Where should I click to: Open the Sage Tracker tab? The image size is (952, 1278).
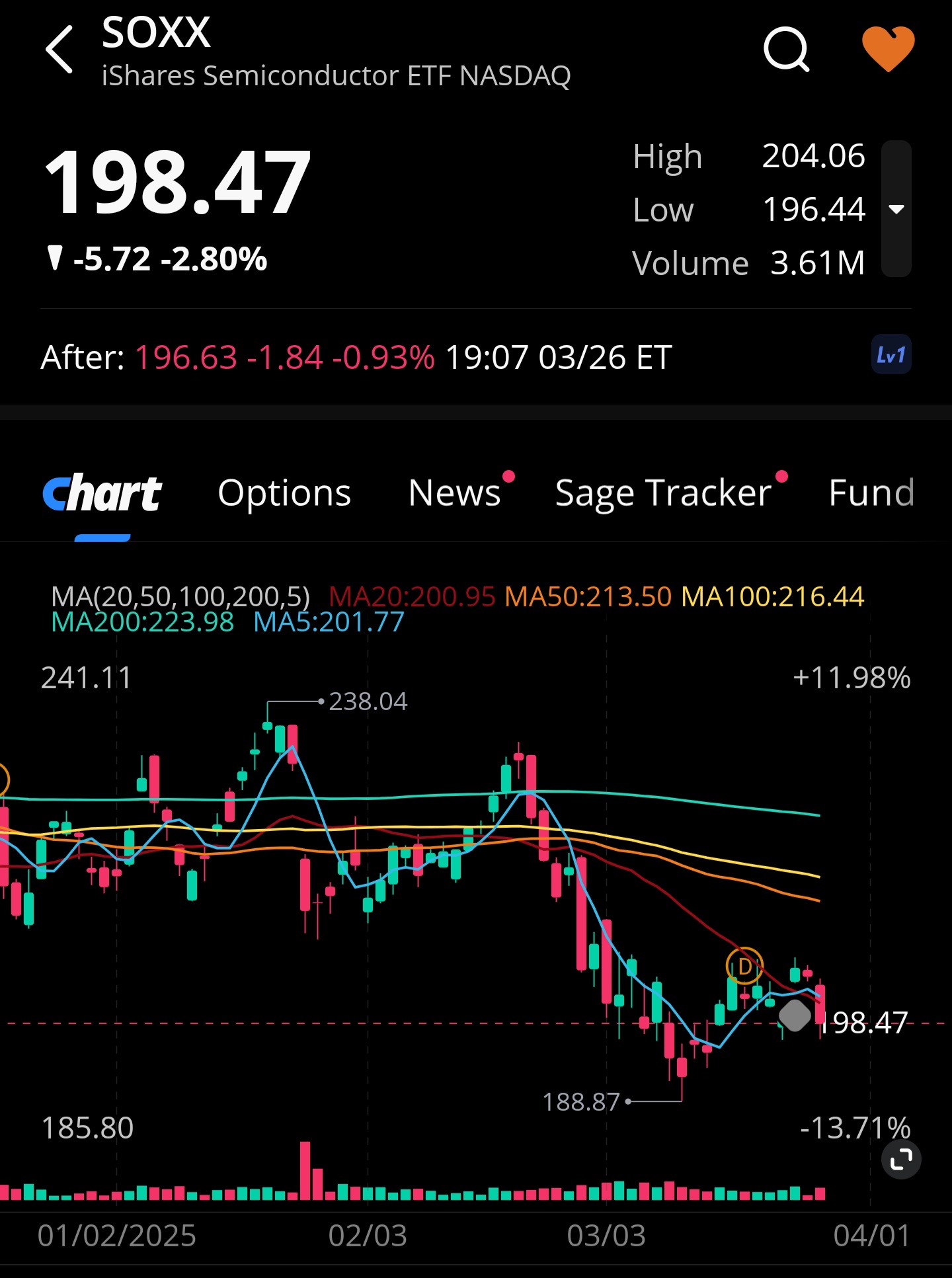click(663, 493)
